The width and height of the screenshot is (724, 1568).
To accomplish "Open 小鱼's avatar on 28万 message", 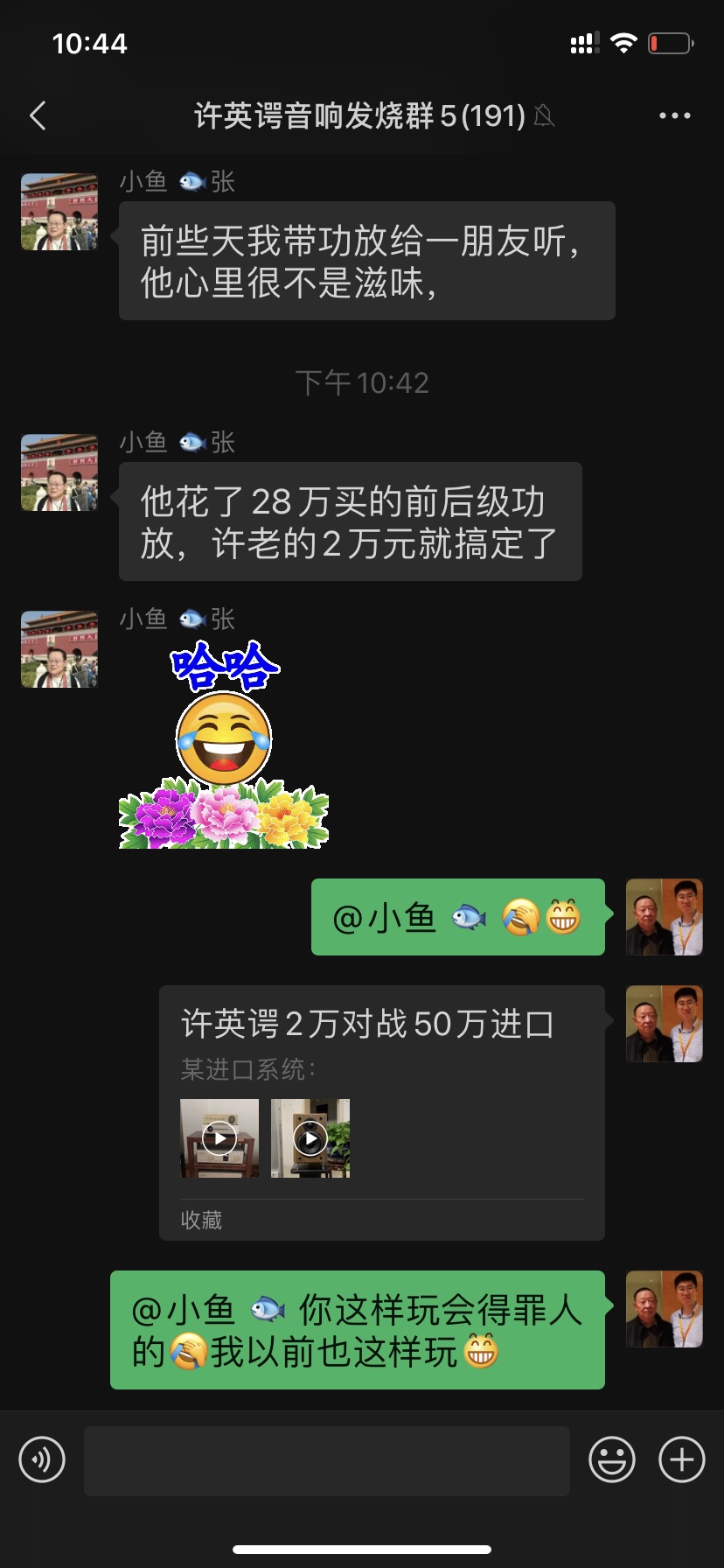I will (59, 472).
